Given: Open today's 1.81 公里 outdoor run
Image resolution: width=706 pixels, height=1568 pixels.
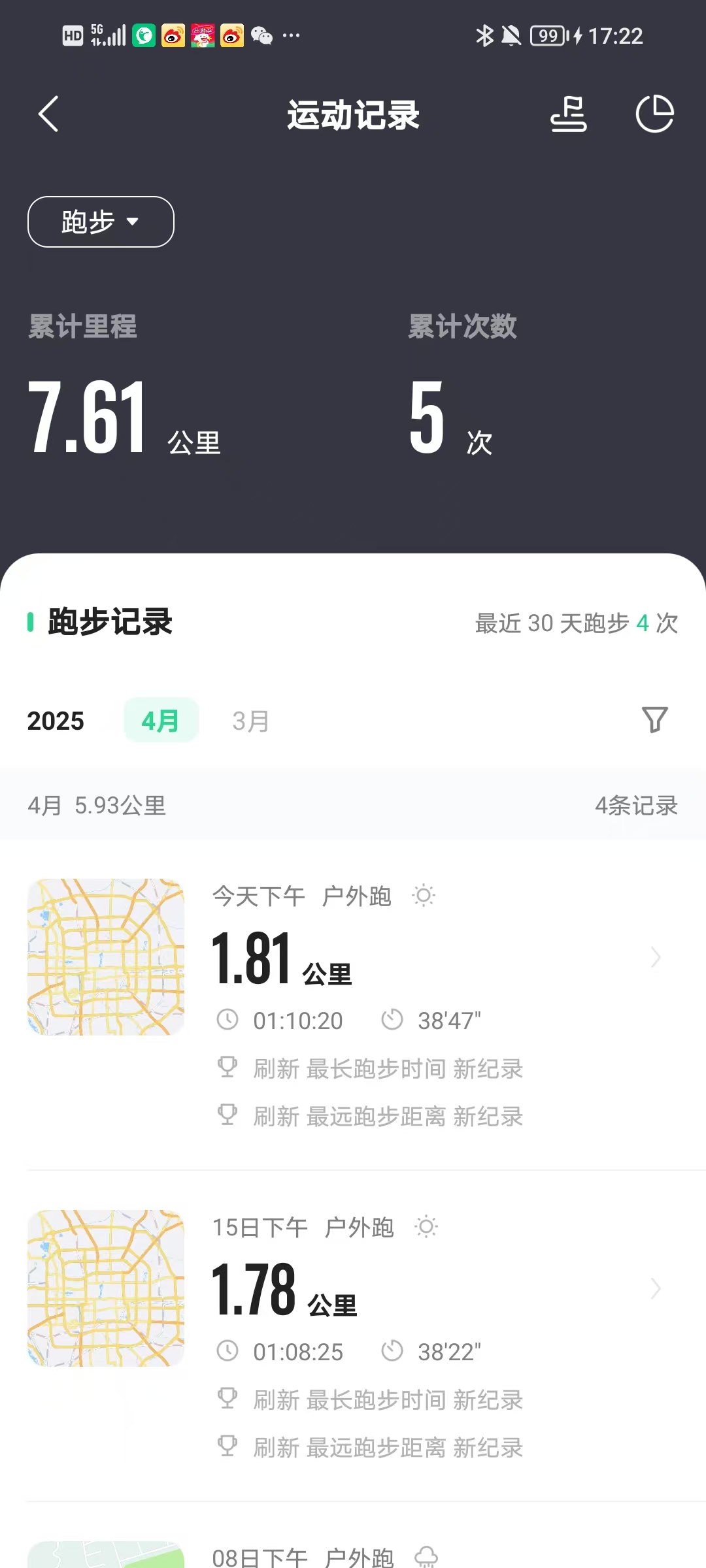Looking at the screenshot, I should tap(353, 1006).
